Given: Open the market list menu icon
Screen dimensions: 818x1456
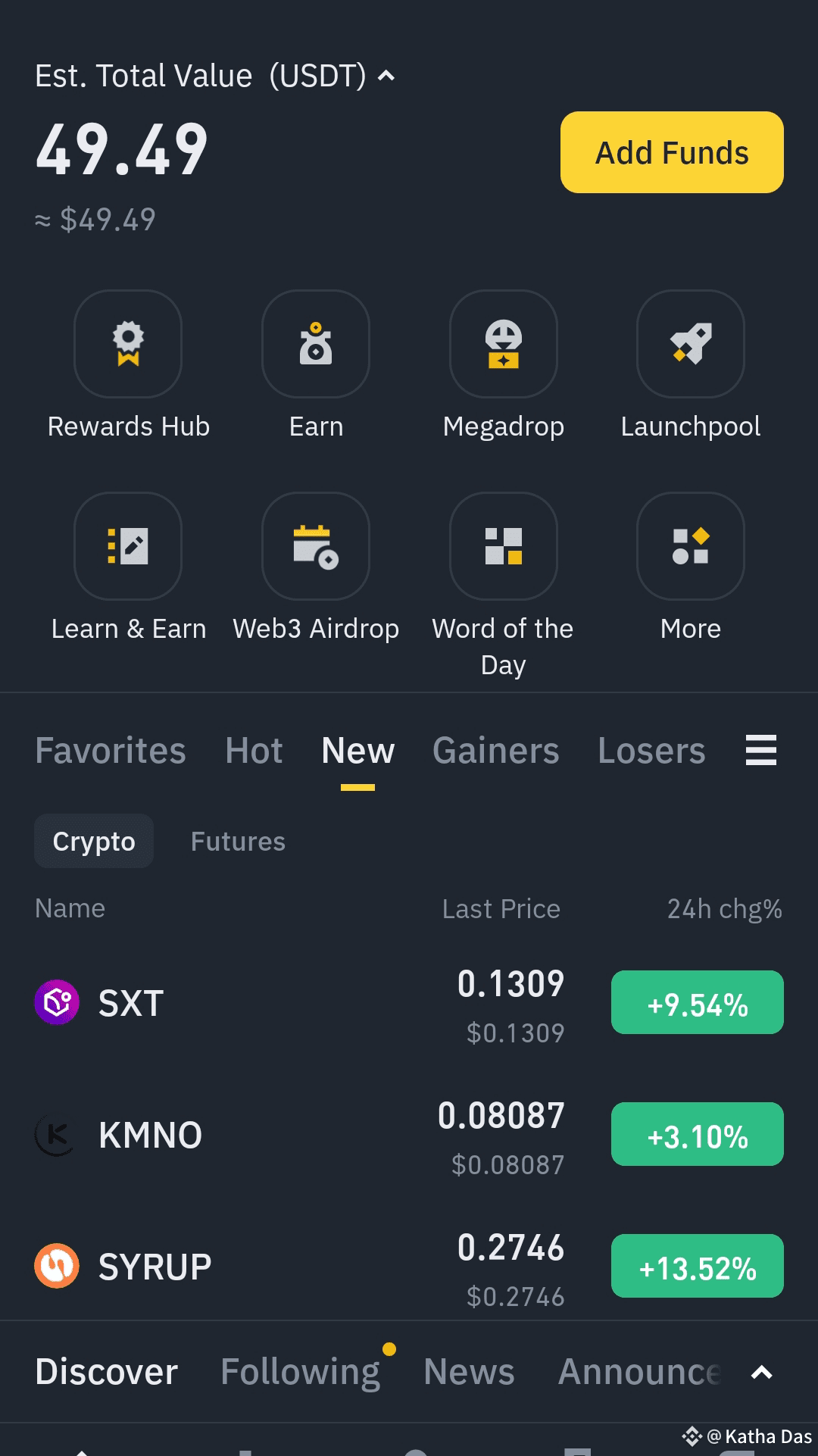Looking at the screenshot, I should [761, 751].
